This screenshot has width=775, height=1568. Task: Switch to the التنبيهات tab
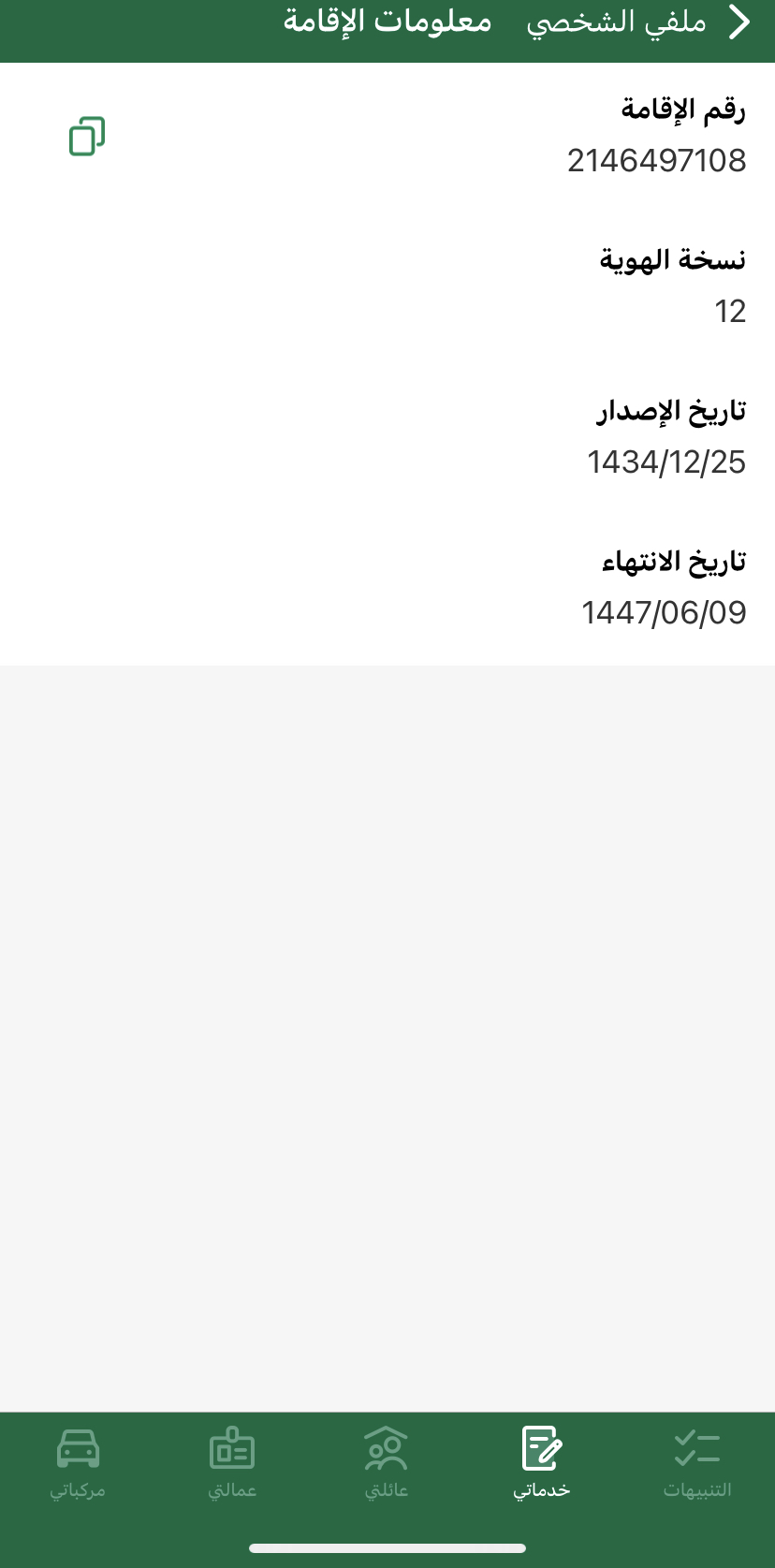tap(697, 1462)
